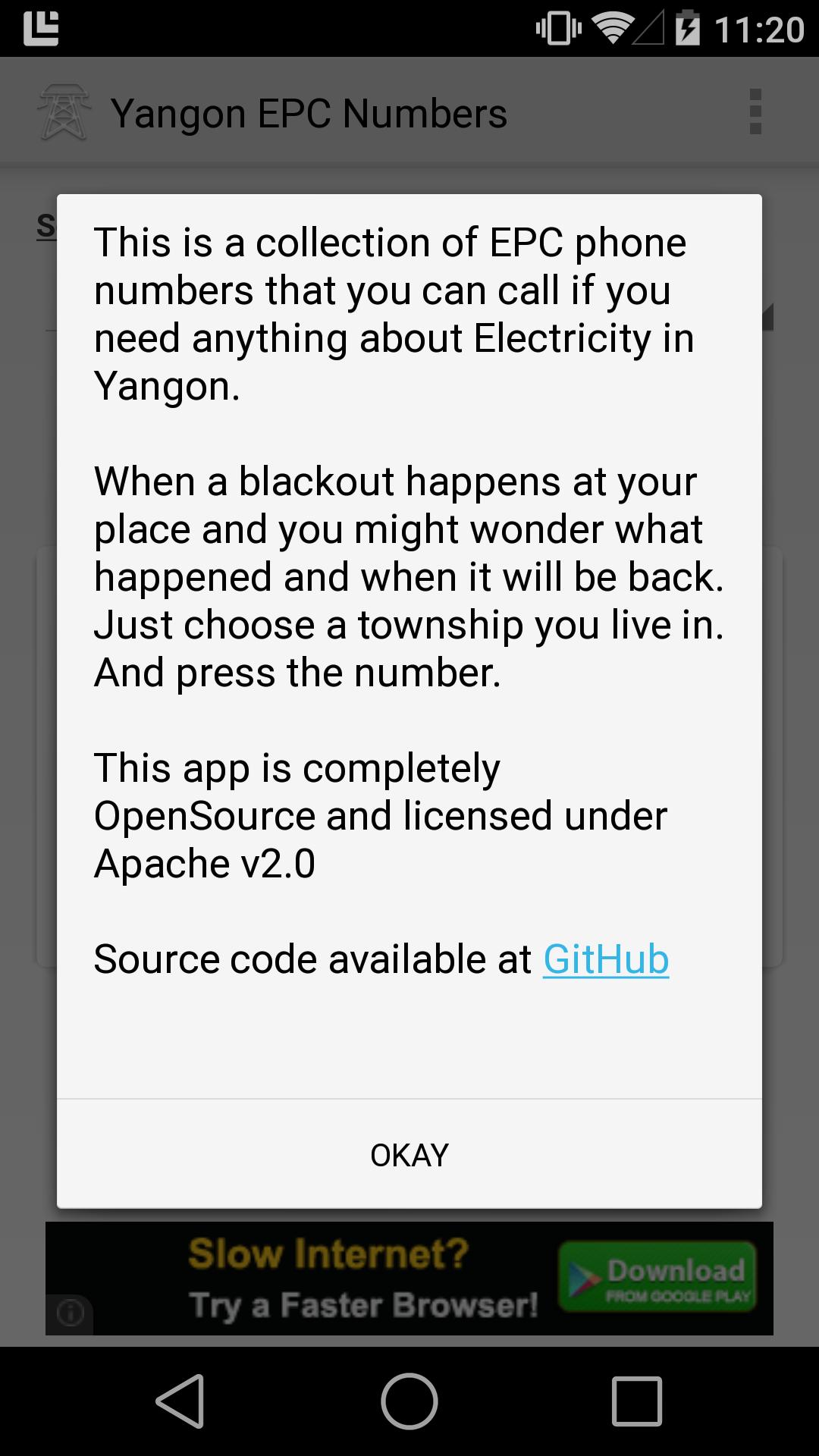Tap Download on the browser ad banner
Screen dimensions: 819x1456
coord(657,1278)
